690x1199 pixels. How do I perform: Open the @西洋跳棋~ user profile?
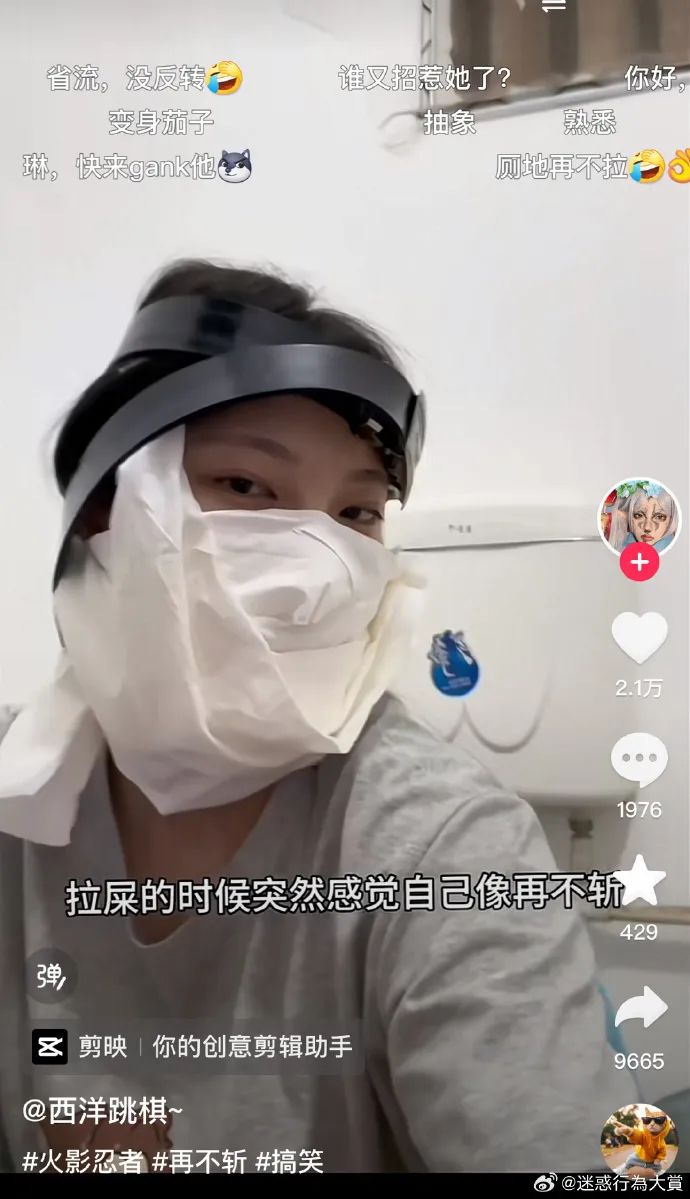point(103,1111)
